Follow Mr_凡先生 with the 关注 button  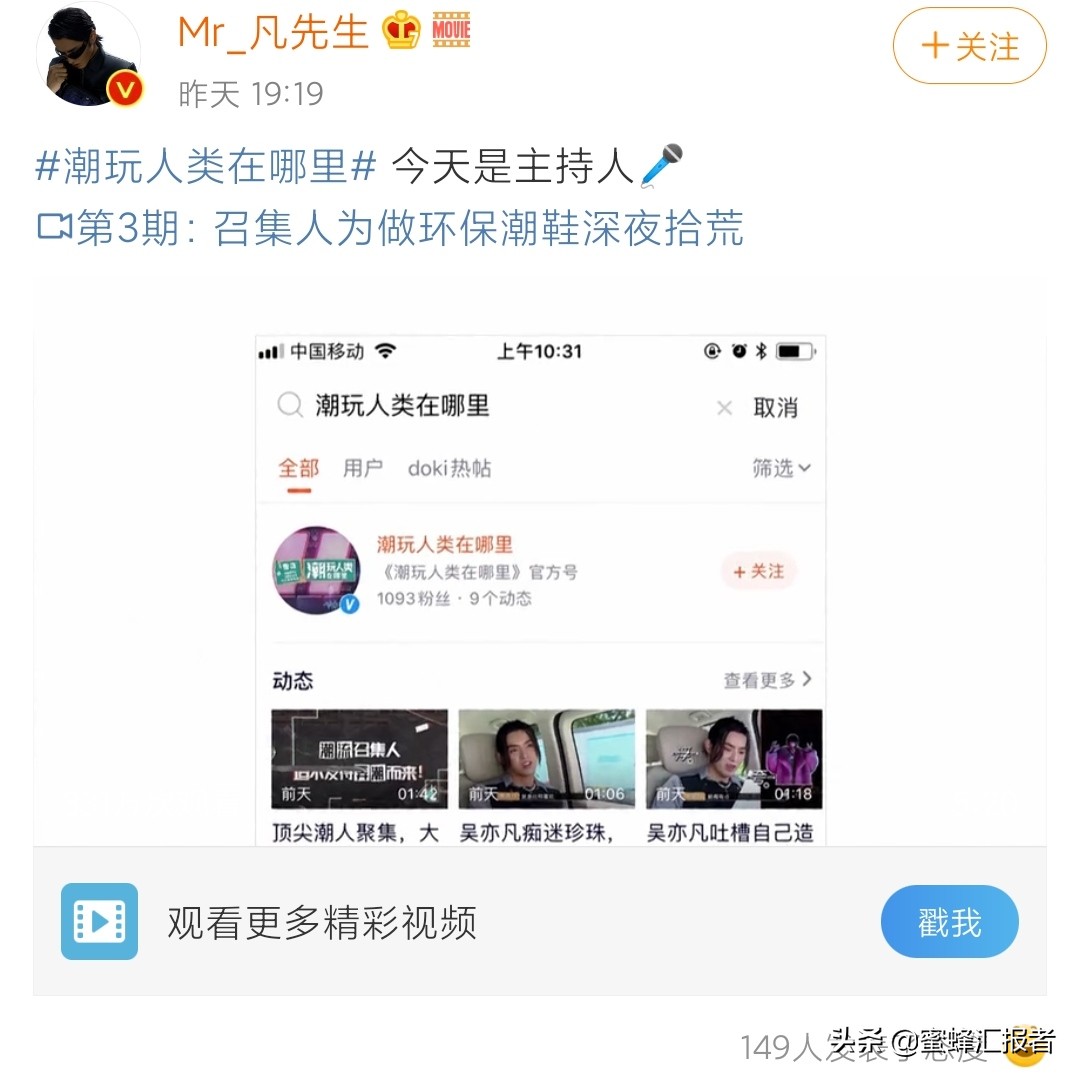click(969, 46)
